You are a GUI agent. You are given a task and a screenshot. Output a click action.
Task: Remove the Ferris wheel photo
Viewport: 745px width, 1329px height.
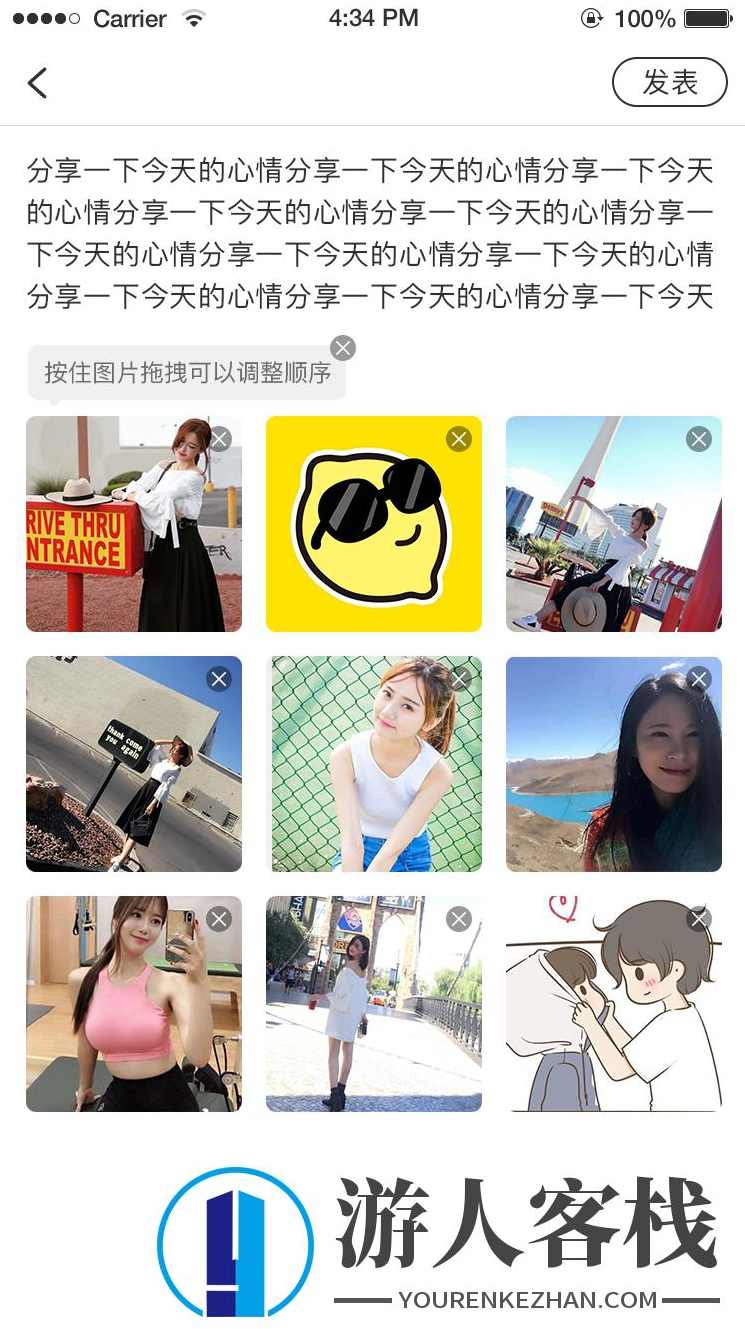pyautogui.click(x=698, y=439)
